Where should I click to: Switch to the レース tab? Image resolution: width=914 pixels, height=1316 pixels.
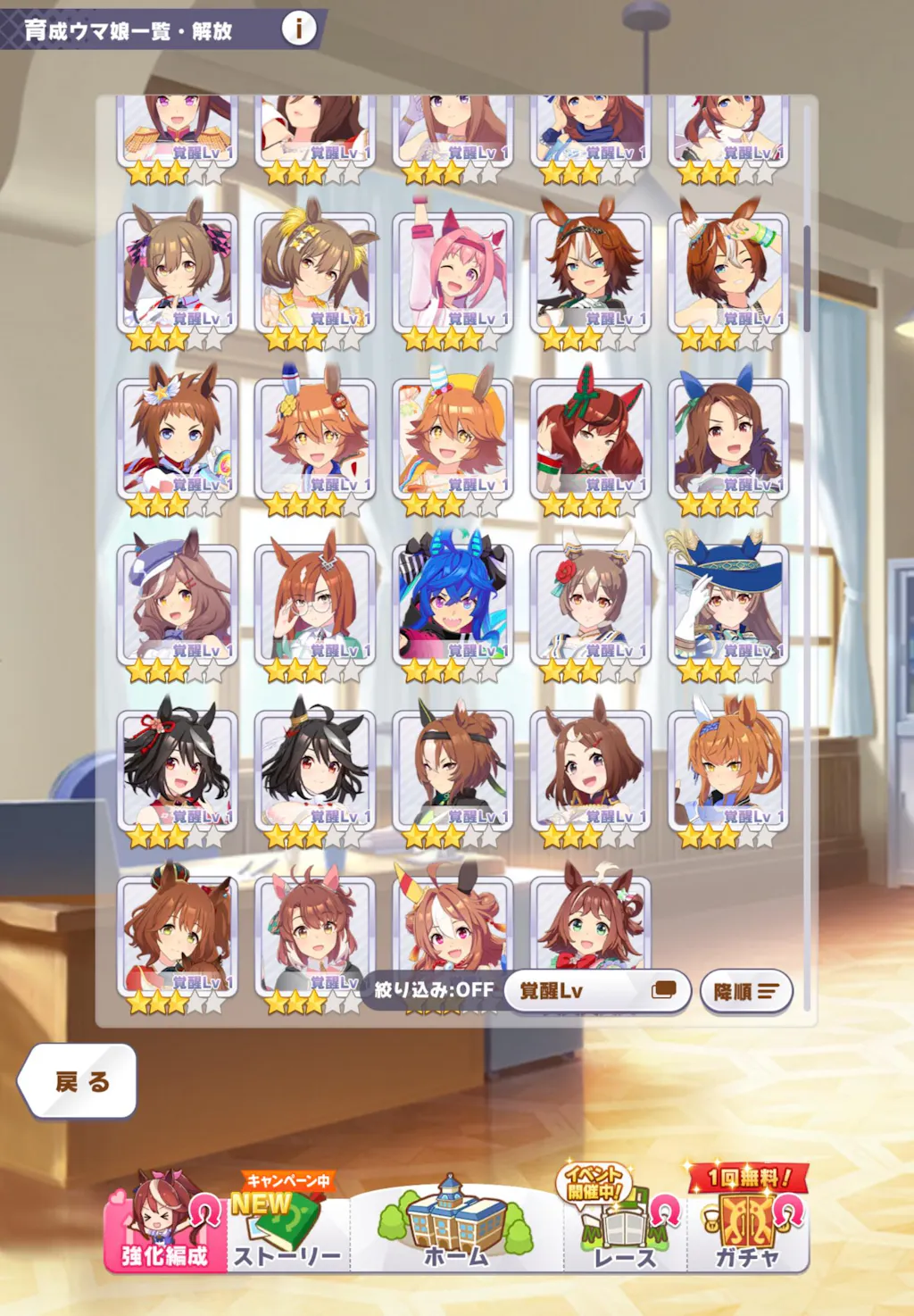[624, 1223]
